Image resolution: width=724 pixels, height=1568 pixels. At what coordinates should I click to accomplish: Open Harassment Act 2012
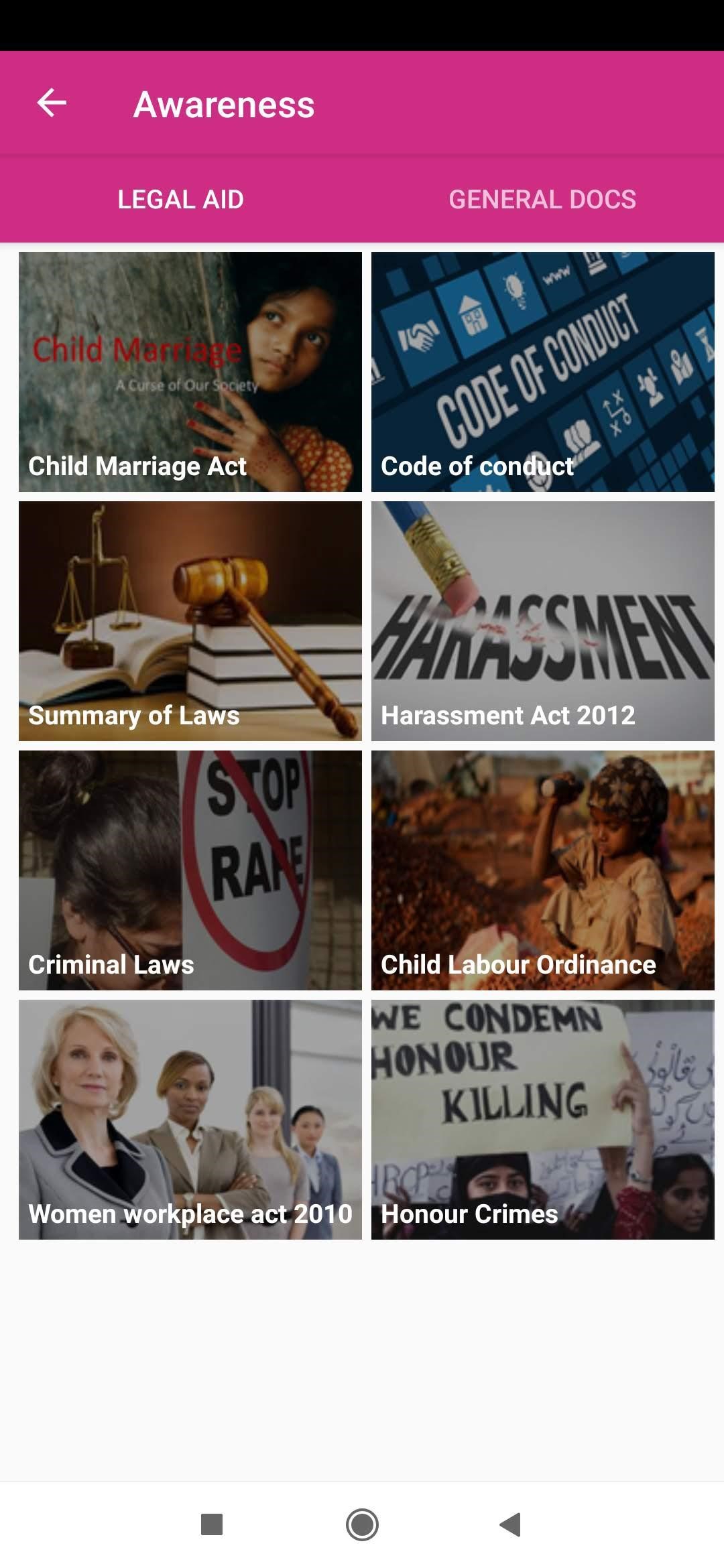click(543, 621)
